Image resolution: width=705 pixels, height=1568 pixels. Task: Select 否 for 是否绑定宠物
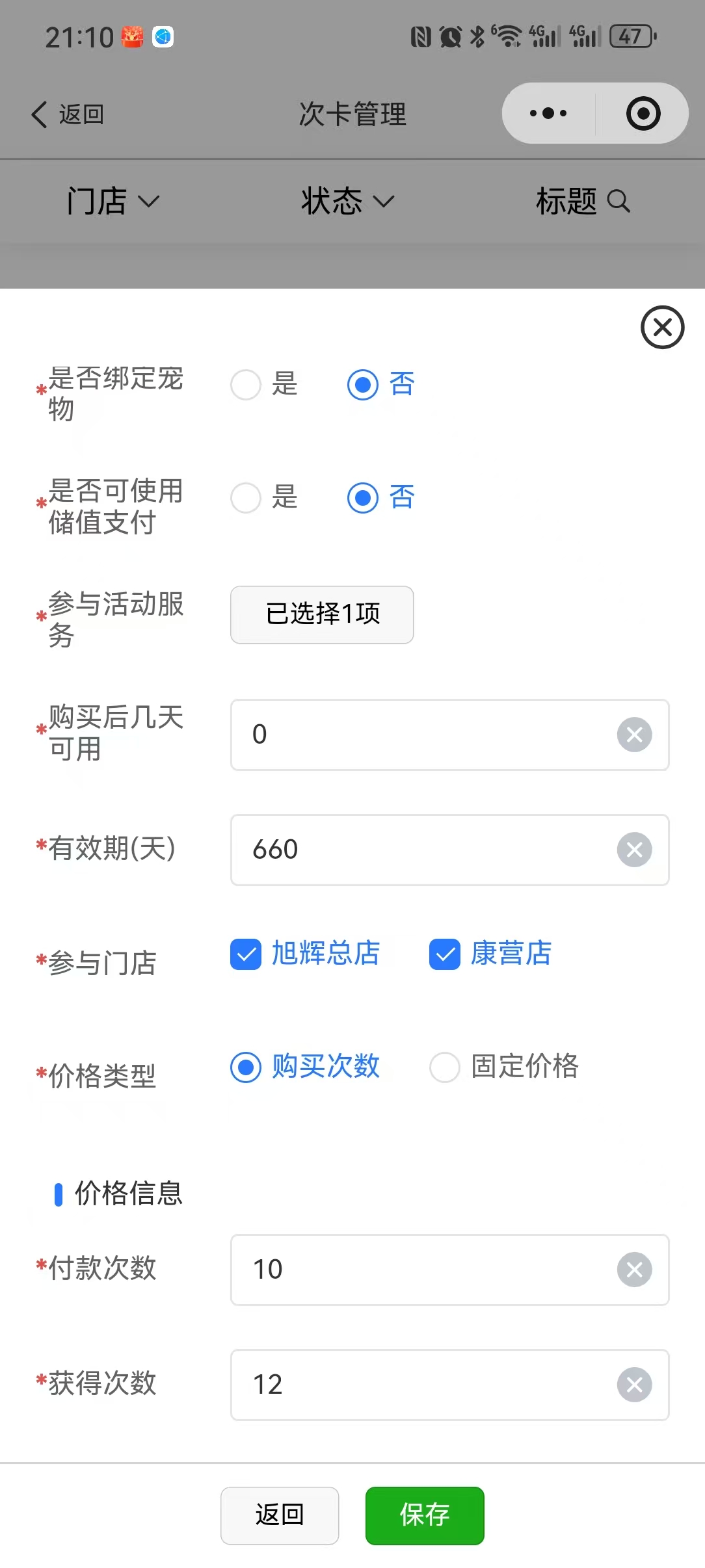[x=363, y=384]
